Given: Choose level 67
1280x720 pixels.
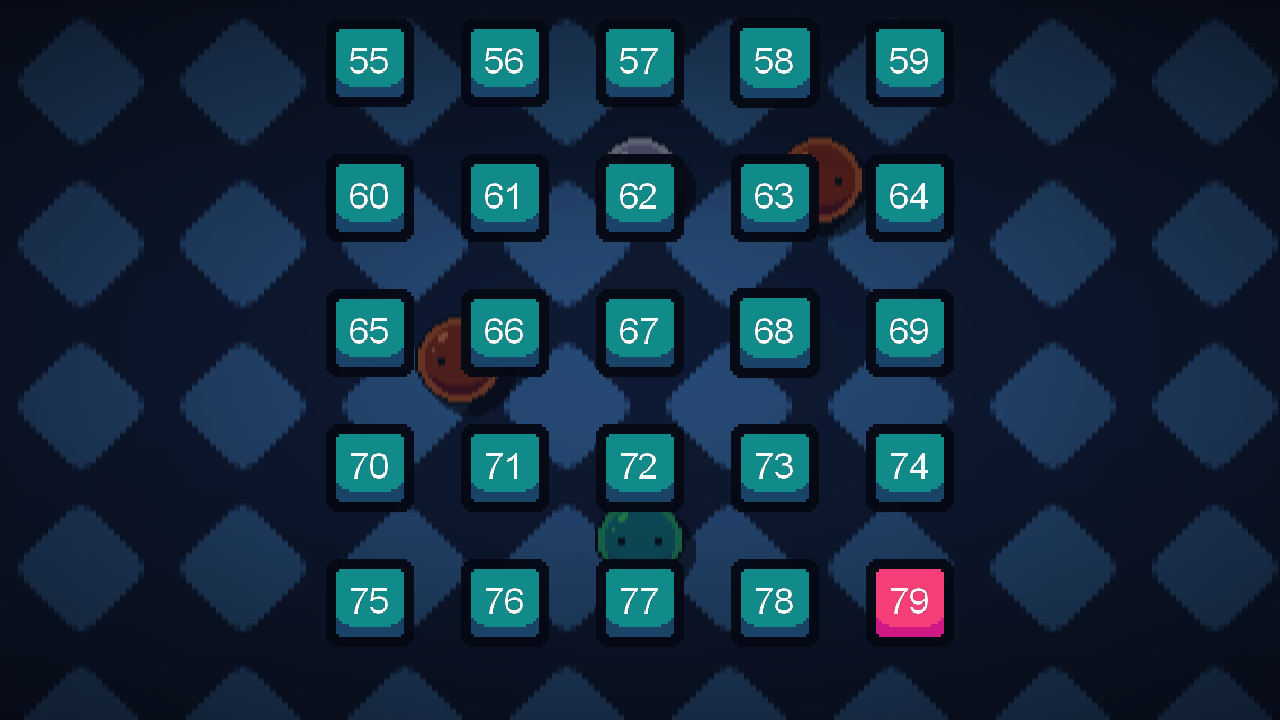Looking at the screenshot, I should click(x=639, y=332).
